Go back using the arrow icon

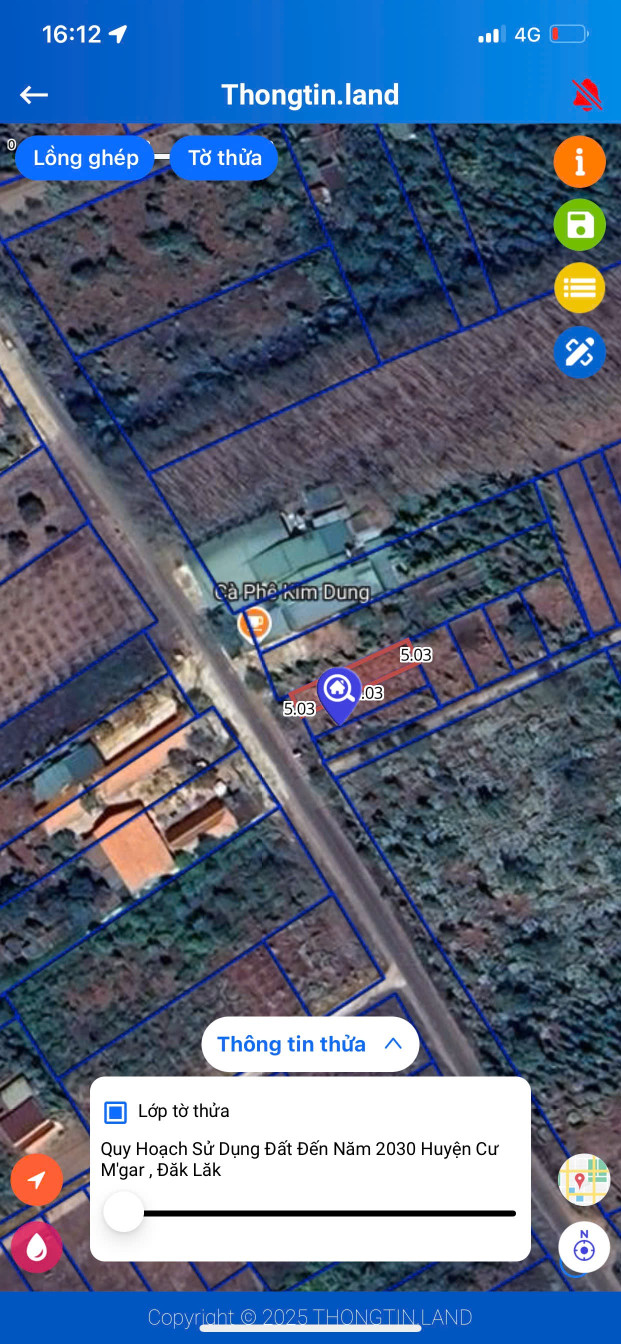coord(34,95)
